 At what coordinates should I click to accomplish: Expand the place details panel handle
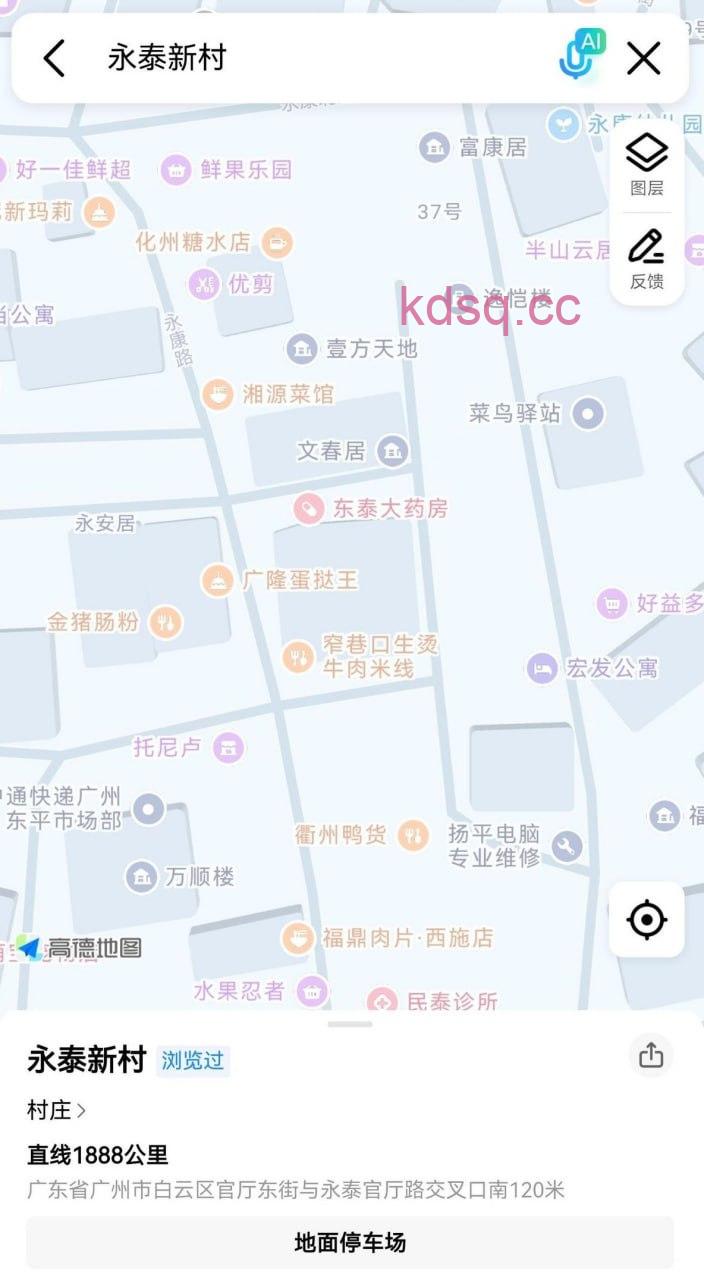pos(350,1024)
